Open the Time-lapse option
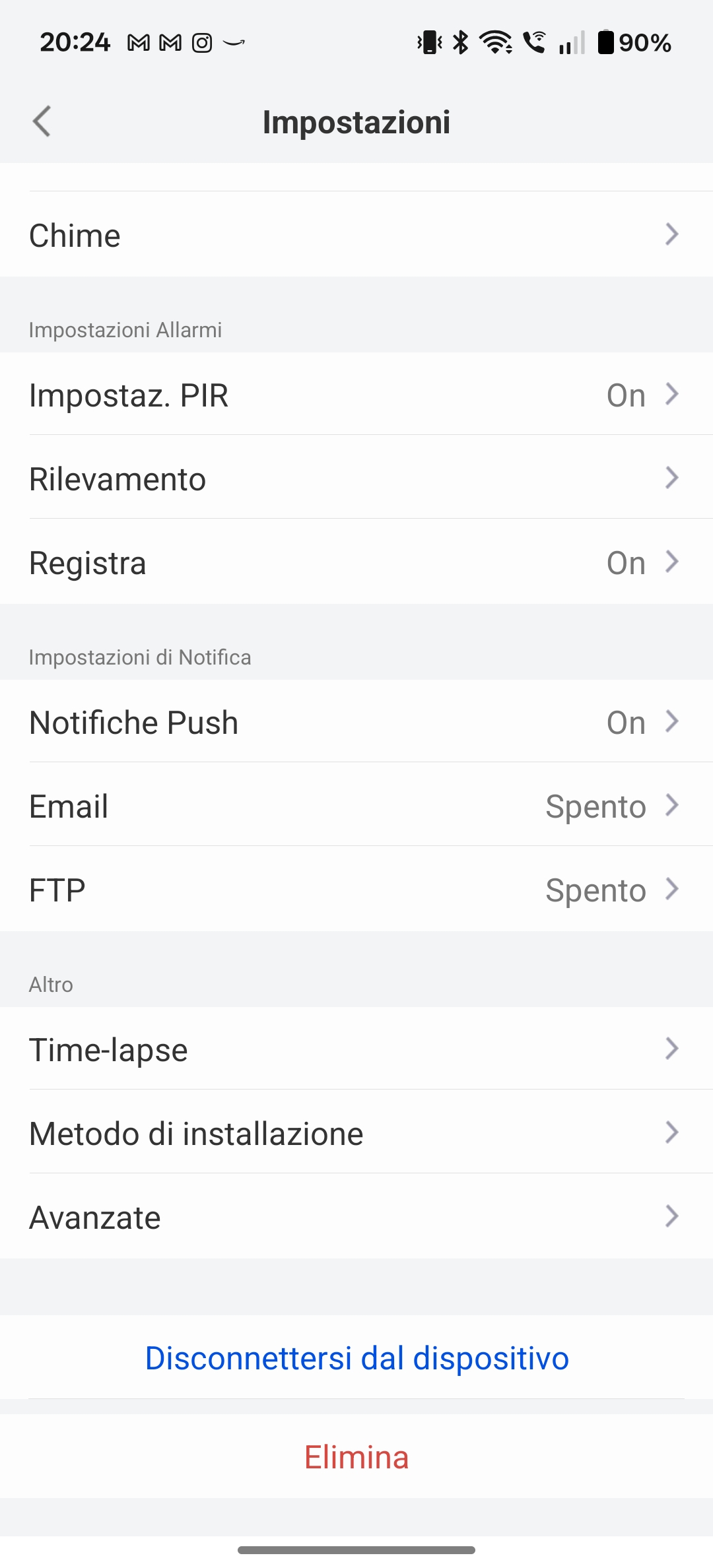 356,1049
